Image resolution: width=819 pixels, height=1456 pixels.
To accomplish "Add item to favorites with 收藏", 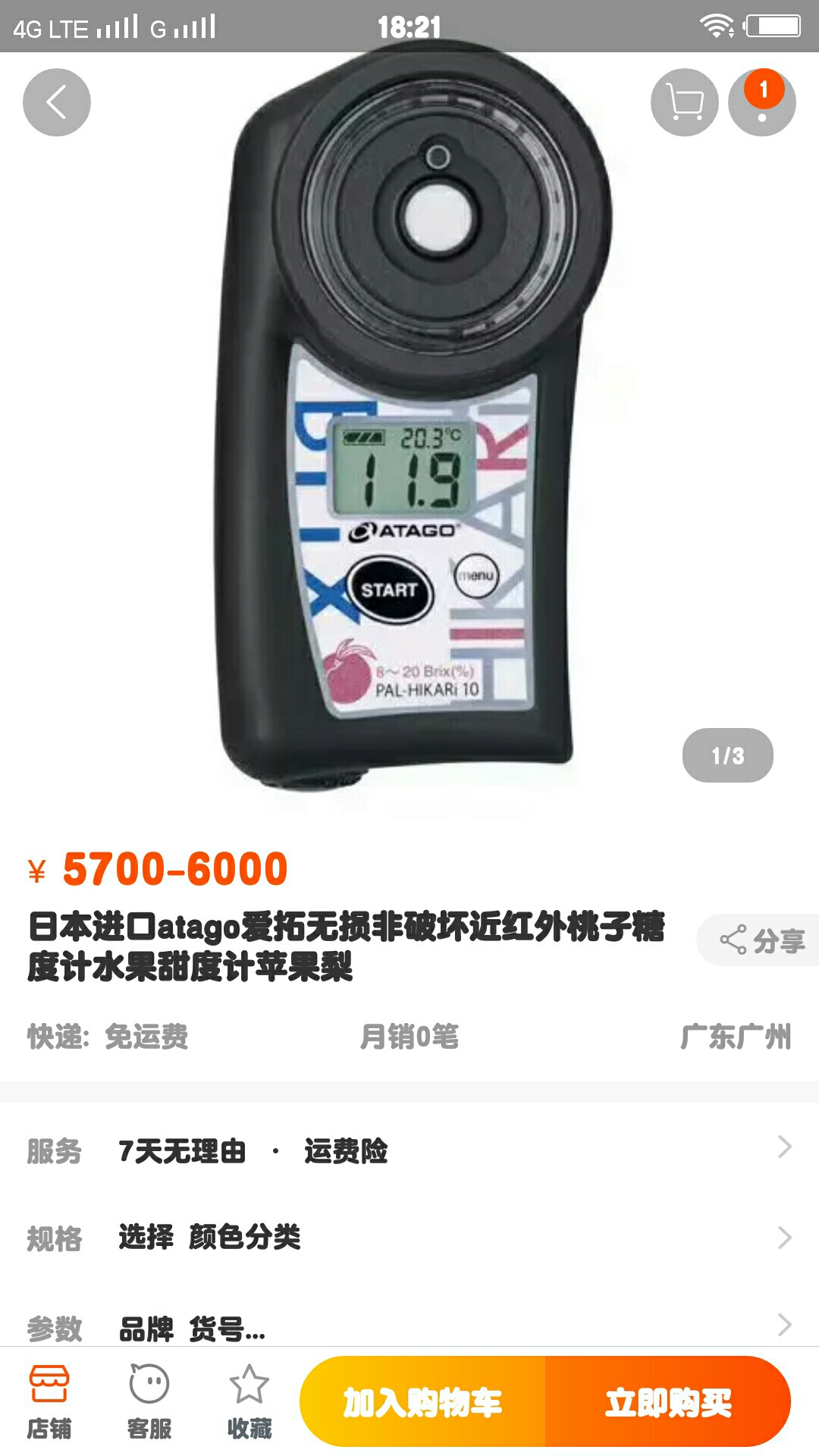I will point(249,1401).
